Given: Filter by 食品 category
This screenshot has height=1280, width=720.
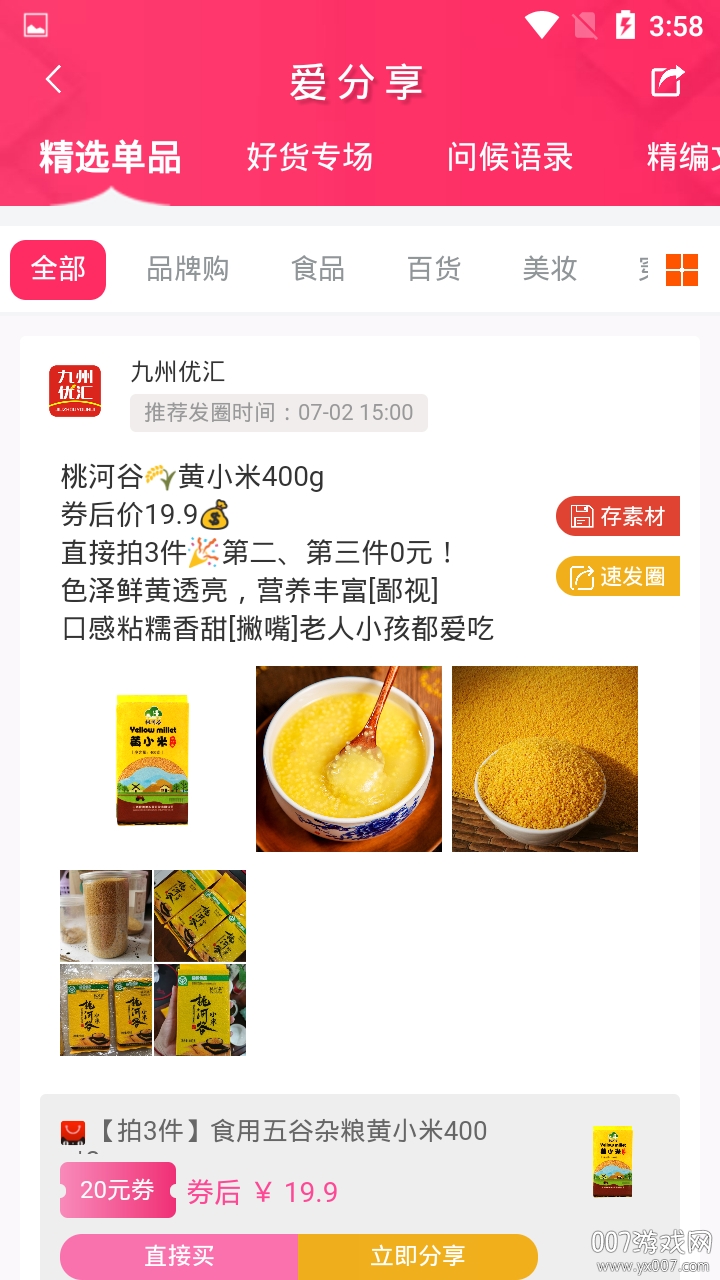Looking at the screenshot, I should 318,269.
